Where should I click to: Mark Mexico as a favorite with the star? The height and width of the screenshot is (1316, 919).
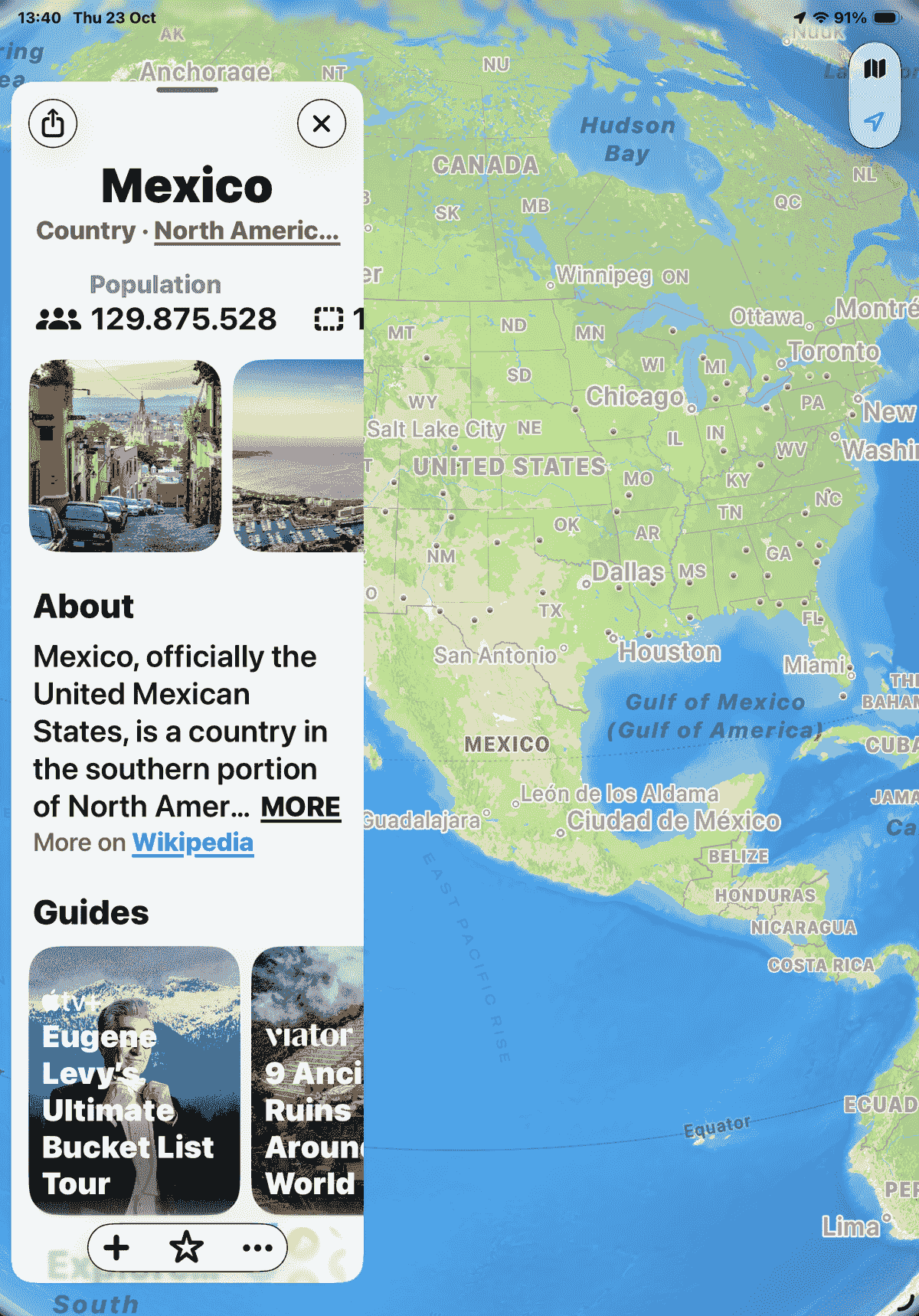pyautogui.click(x=186, y=1248)
